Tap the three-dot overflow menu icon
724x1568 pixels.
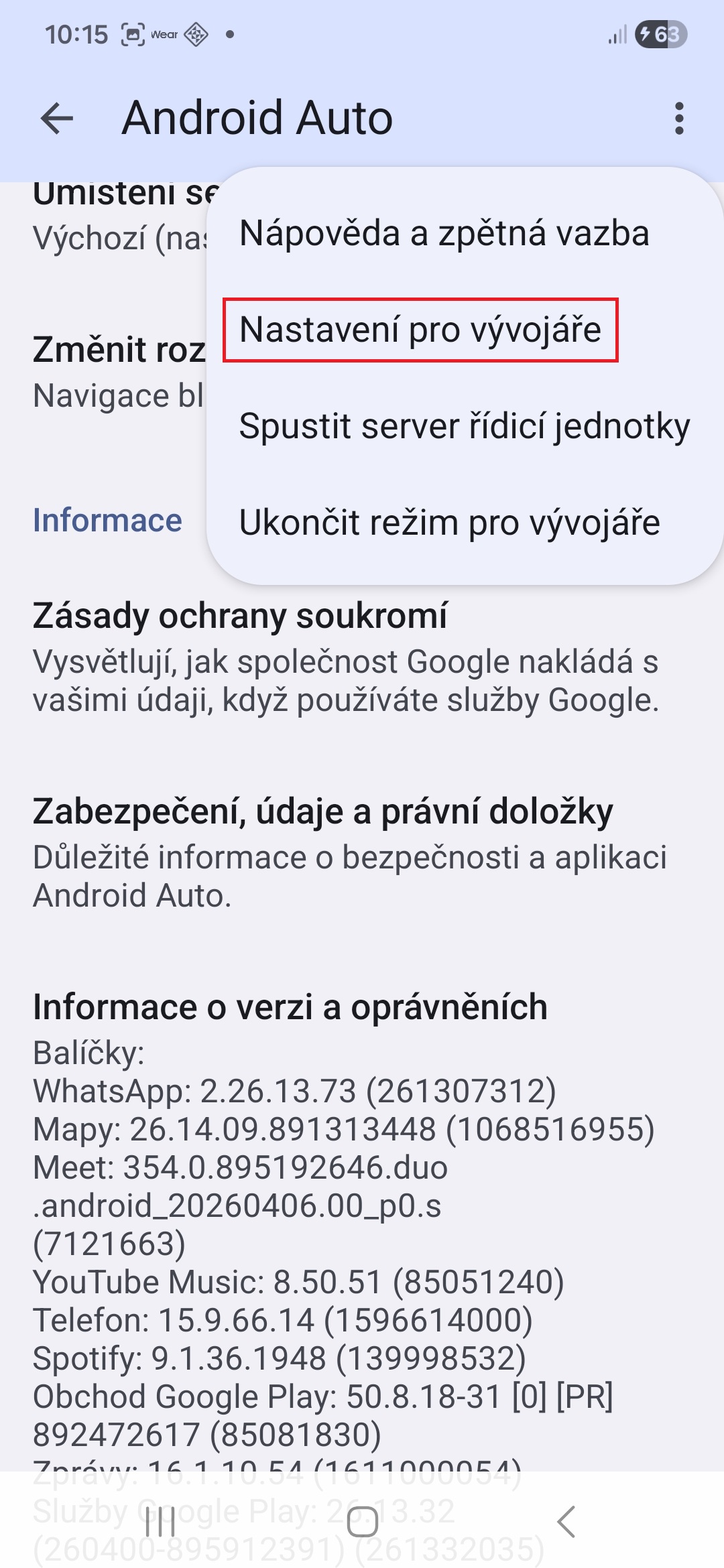[x=679, y=119]
